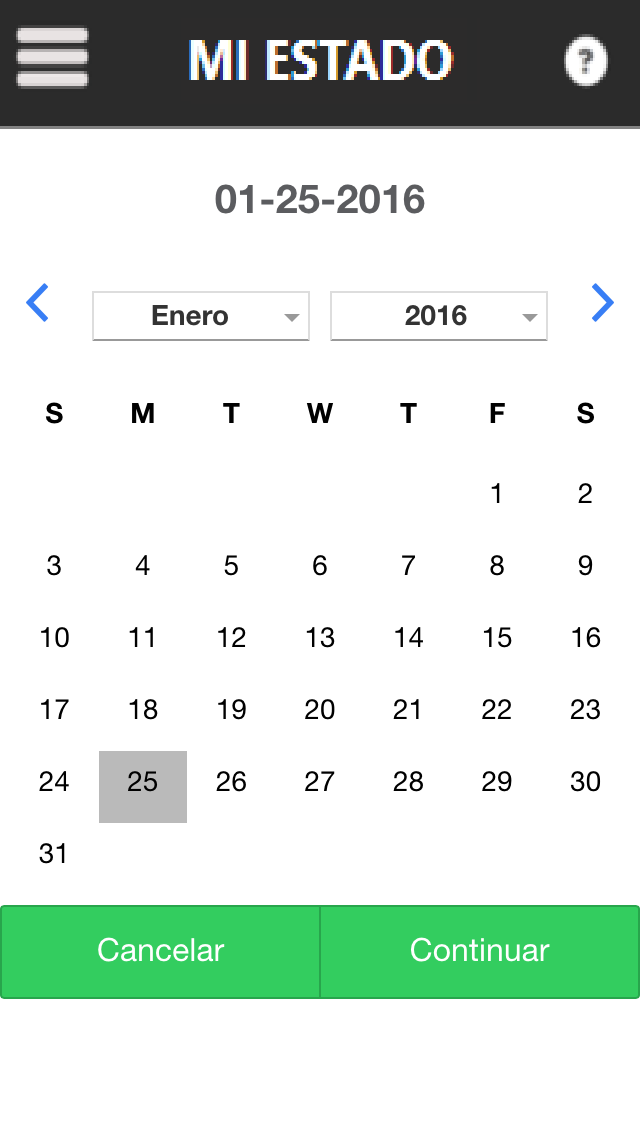Screen dimensions: 640x1136
Task: Tap the highlighted day 25
Action: pyautogui.click(x=143, y=782)
